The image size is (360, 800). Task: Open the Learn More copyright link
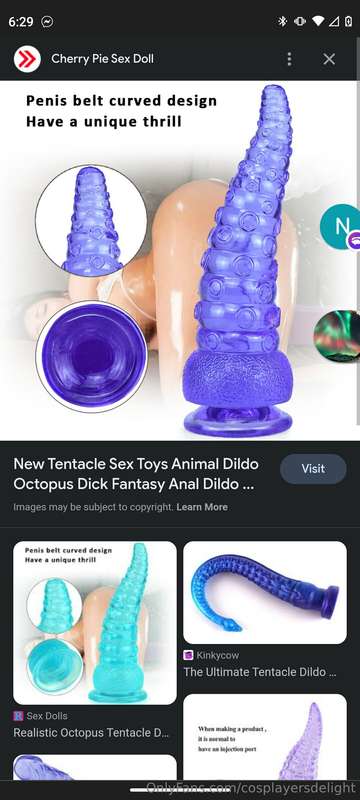tap(202, 507)
